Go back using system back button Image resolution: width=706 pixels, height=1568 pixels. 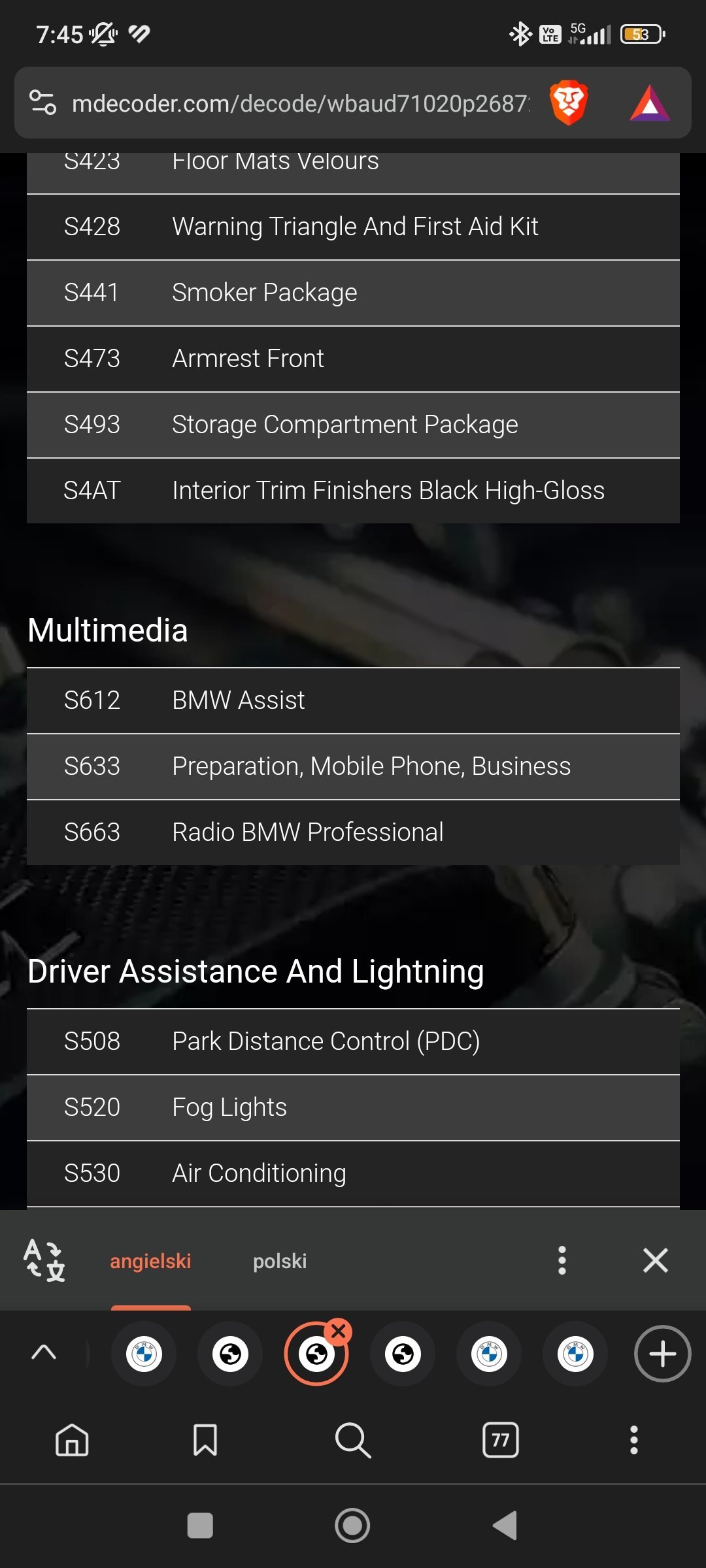pos(505,1526)
